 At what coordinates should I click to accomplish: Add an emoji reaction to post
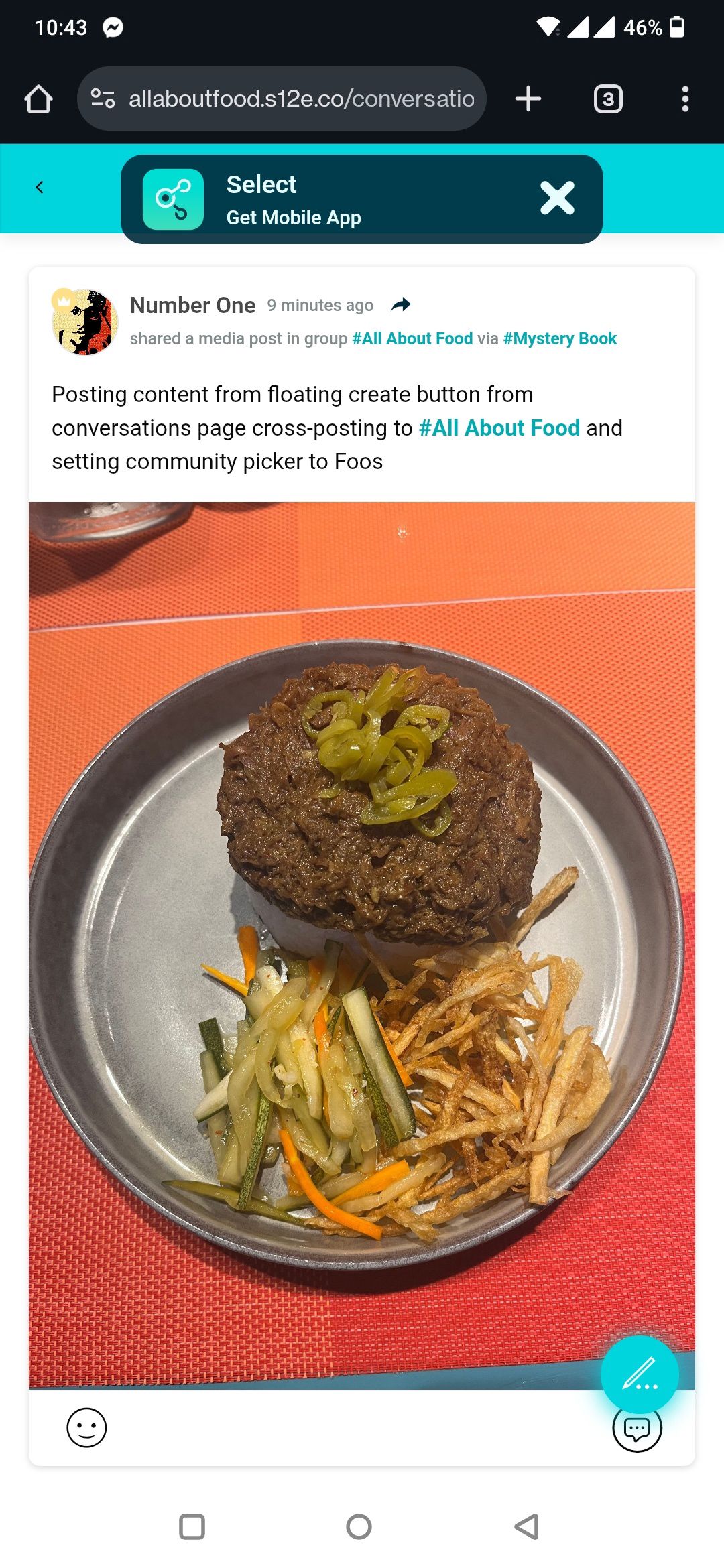coord(86,1427)
